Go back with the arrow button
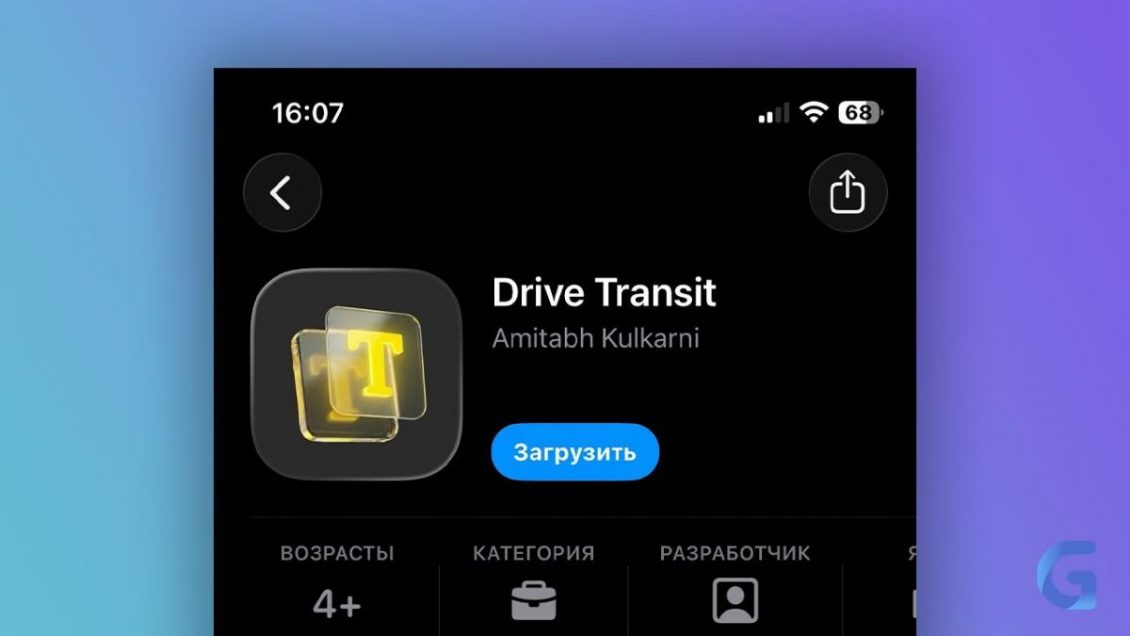The height and width of the screenshot is (636, 1130). point(282,193)
